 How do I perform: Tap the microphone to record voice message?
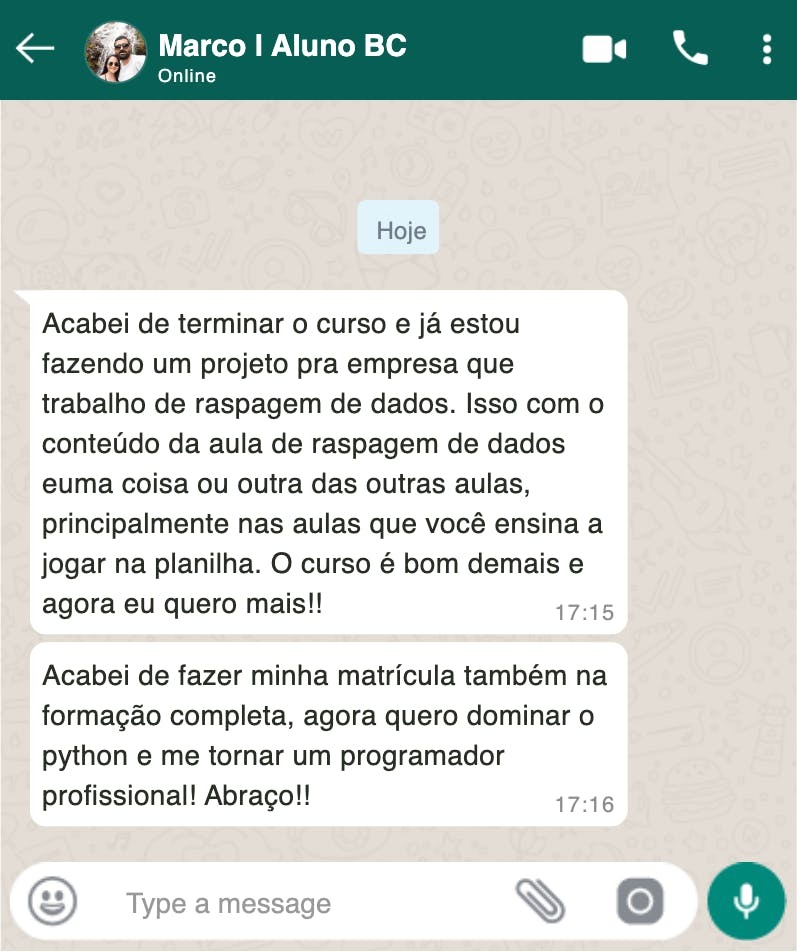(746, 901)
